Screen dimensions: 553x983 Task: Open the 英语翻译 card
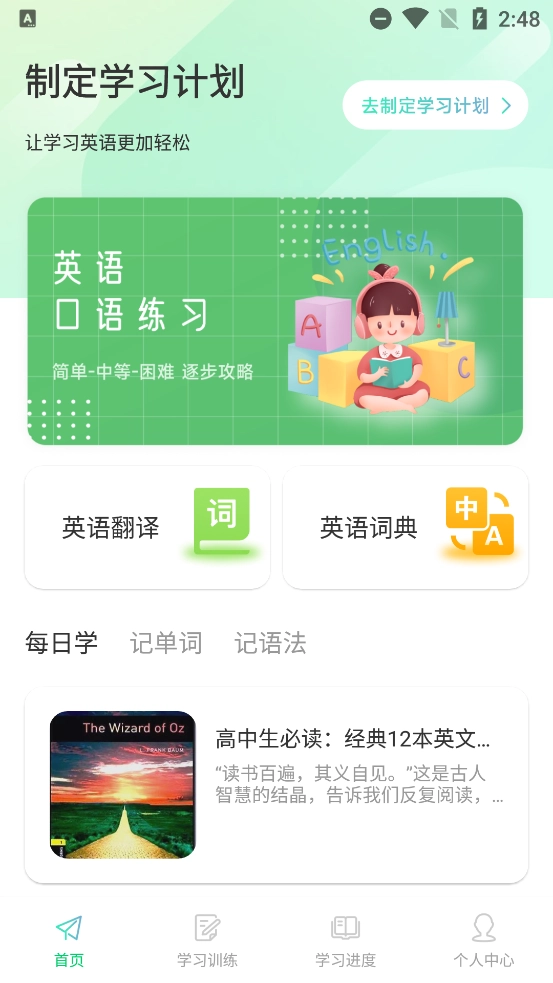click(x=147, y=527)
